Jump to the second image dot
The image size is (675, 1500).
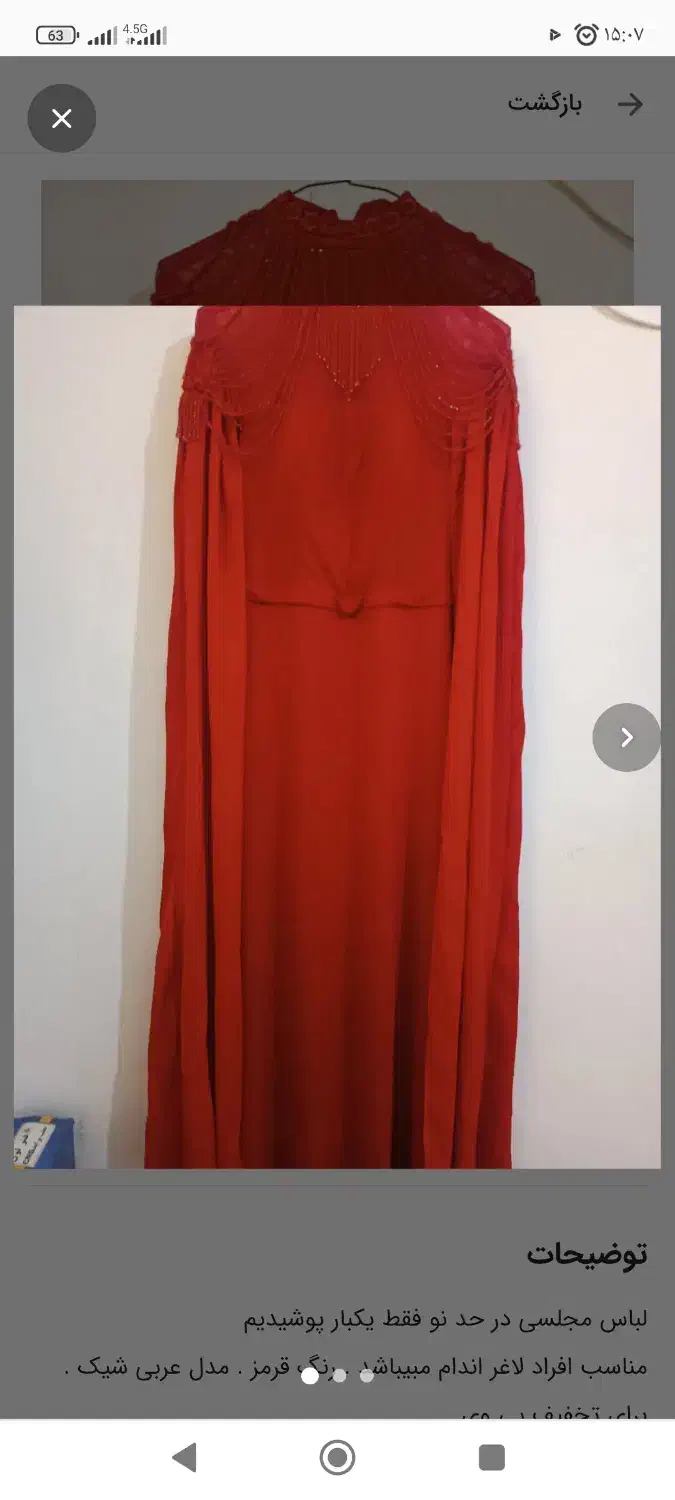click(339, 1376)
